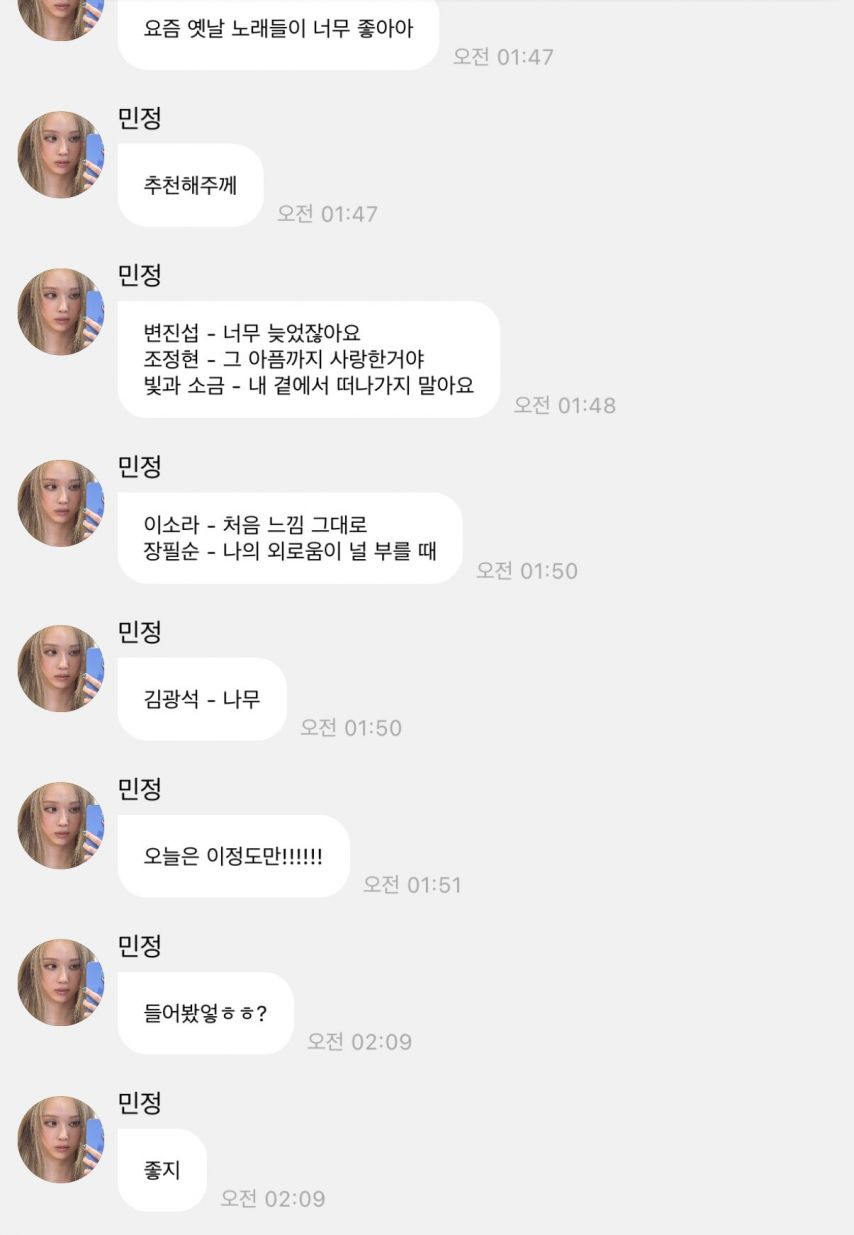
Task: Select the '김광석 - 나무' message bubble
Action: (201, 700)
